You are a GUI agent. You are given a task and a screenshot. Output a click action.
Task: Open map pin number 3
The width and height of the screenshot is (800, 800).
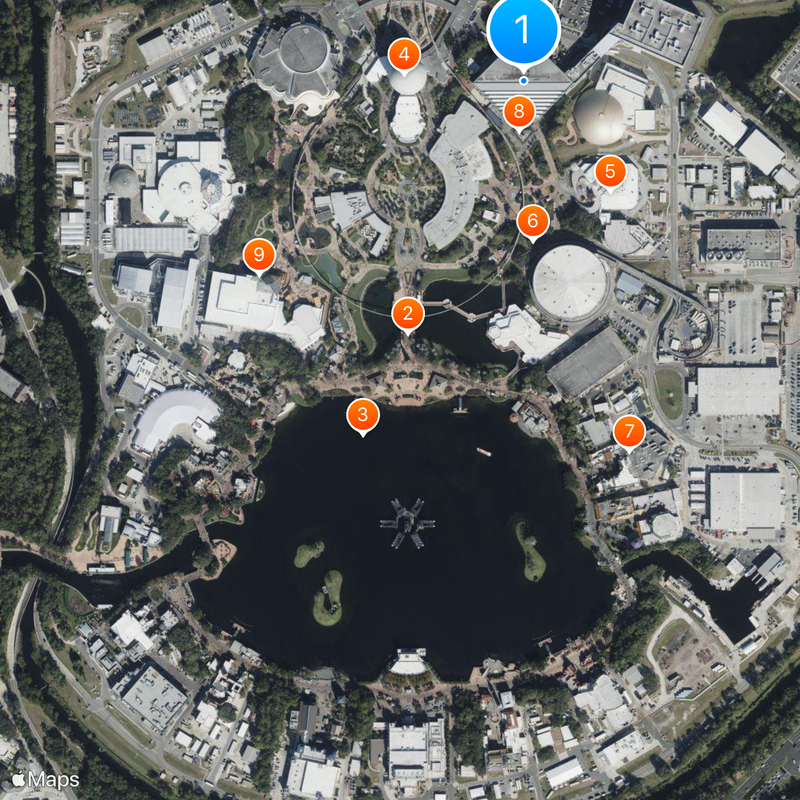(x=363, y=415)
